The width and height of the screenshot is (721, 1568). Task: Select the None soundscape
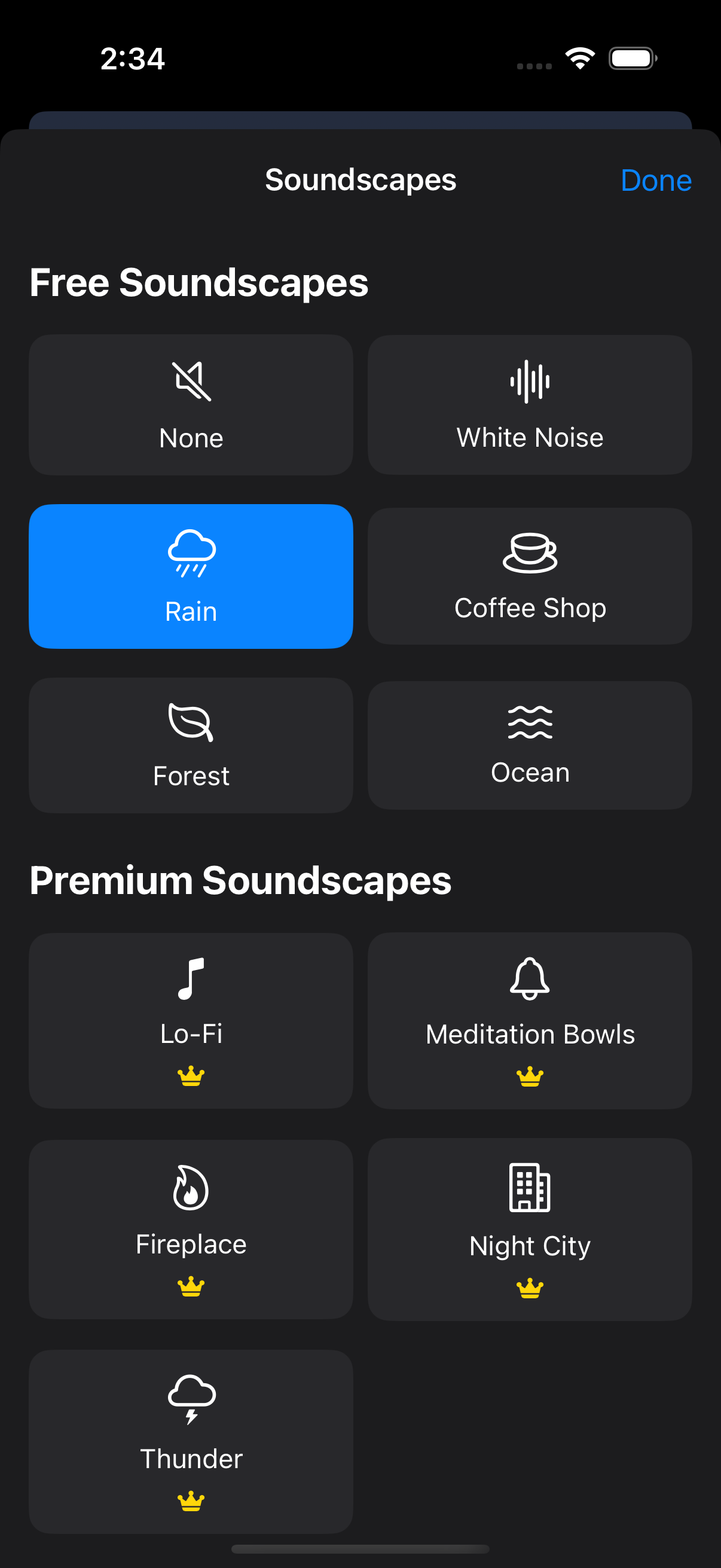pyautogui.click(x=191, y=405)
